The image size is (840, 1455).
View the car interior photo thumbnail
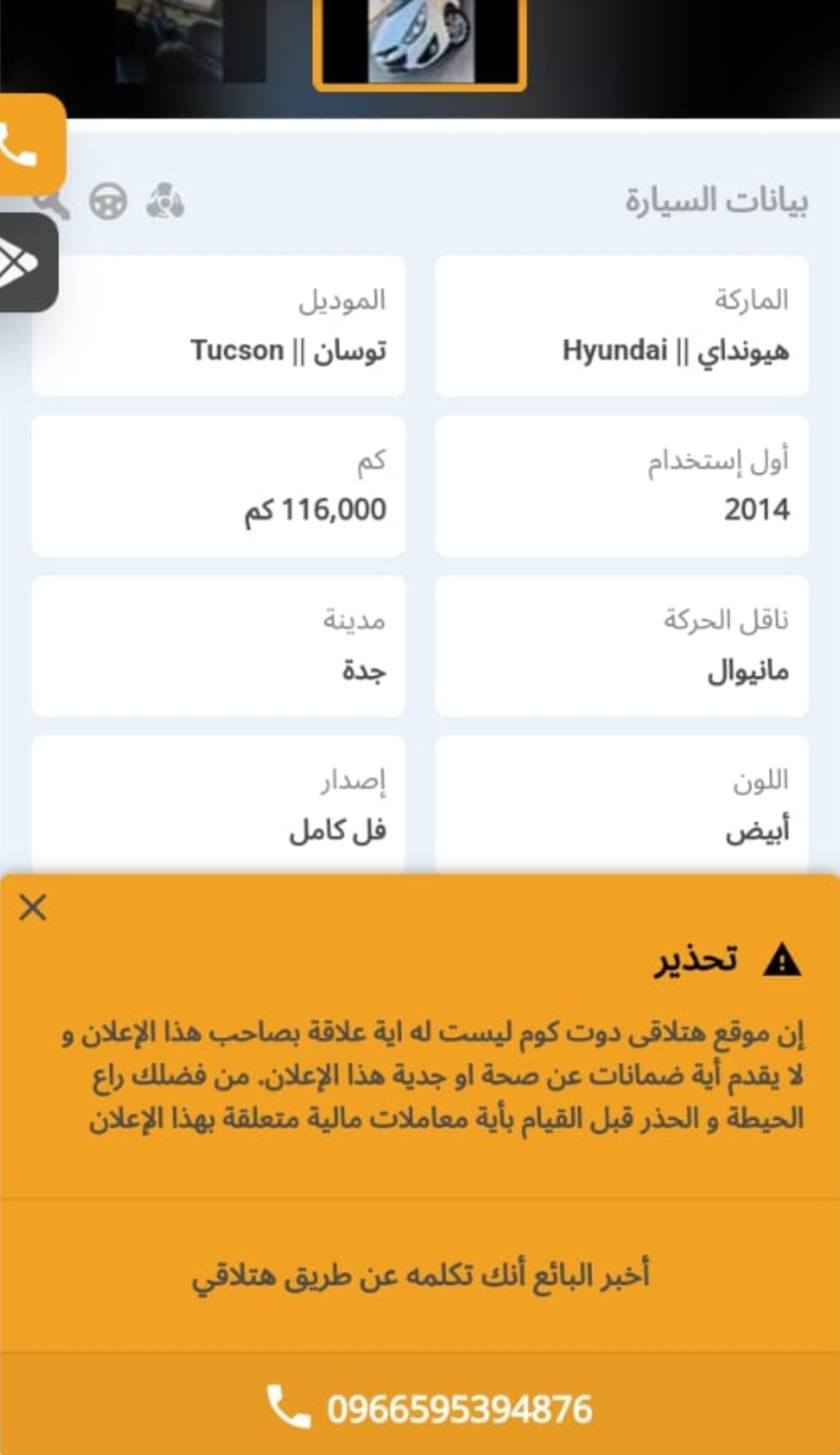tap(191, 41)
